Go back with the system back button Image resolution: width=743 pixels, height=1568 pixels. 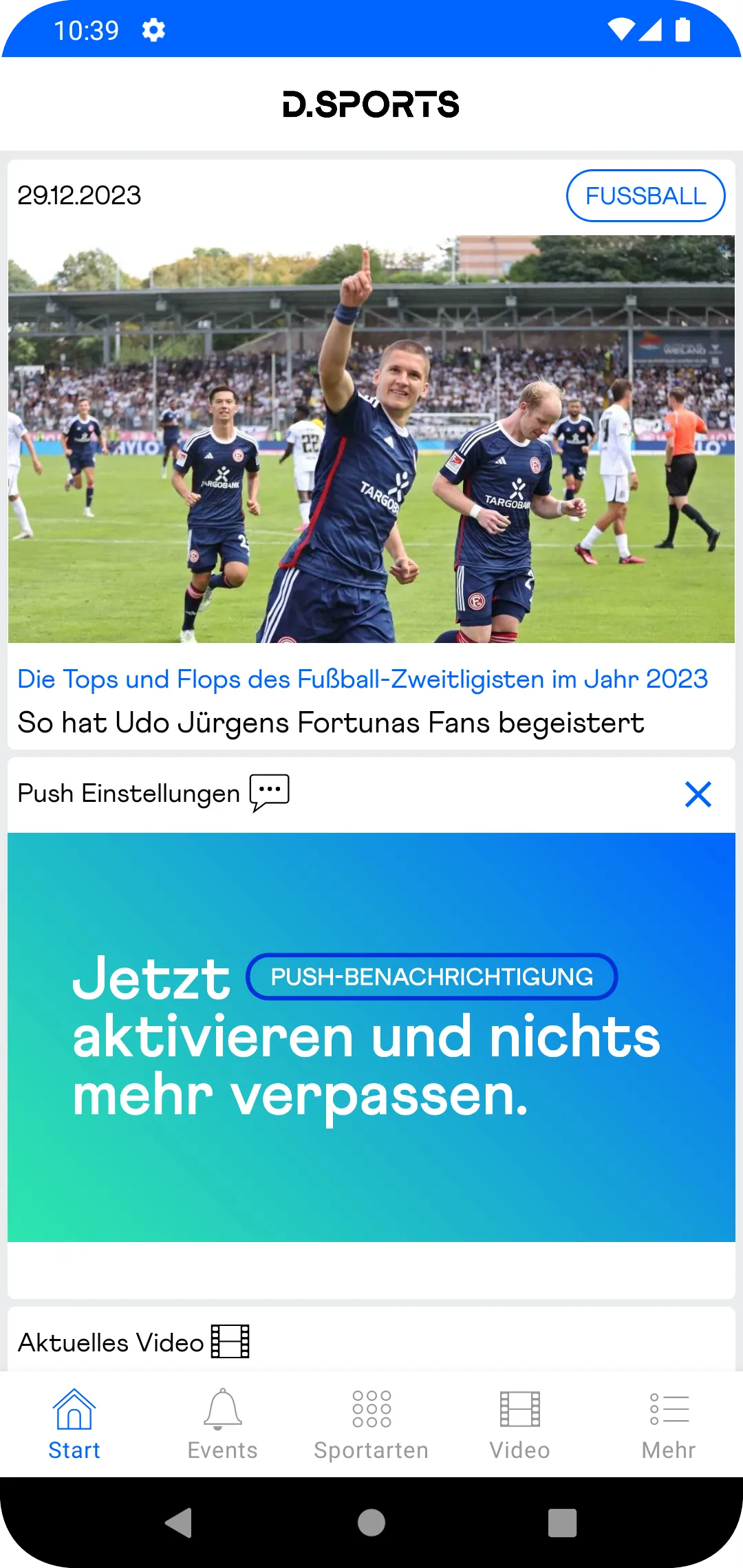tap(179, 1523)
